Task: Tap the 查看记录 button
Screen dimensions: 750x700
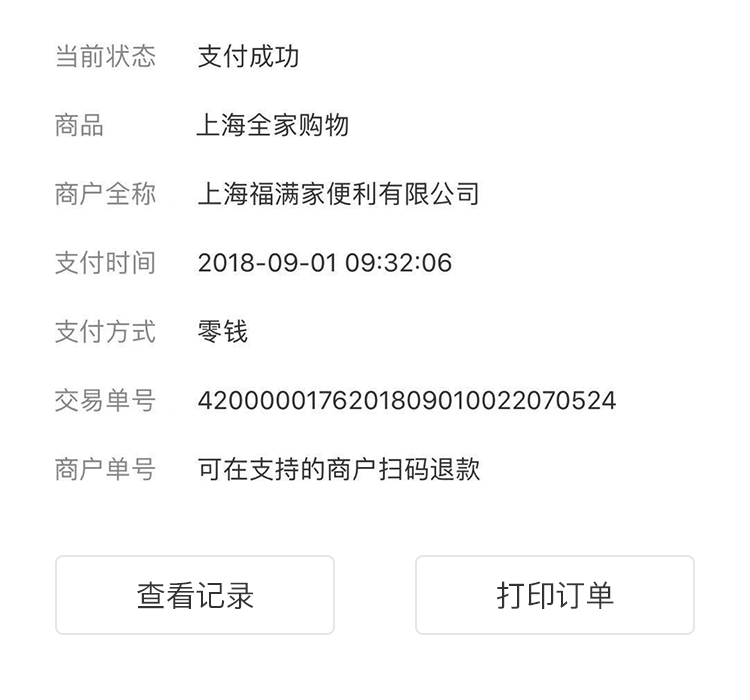Action: point(195,595)
